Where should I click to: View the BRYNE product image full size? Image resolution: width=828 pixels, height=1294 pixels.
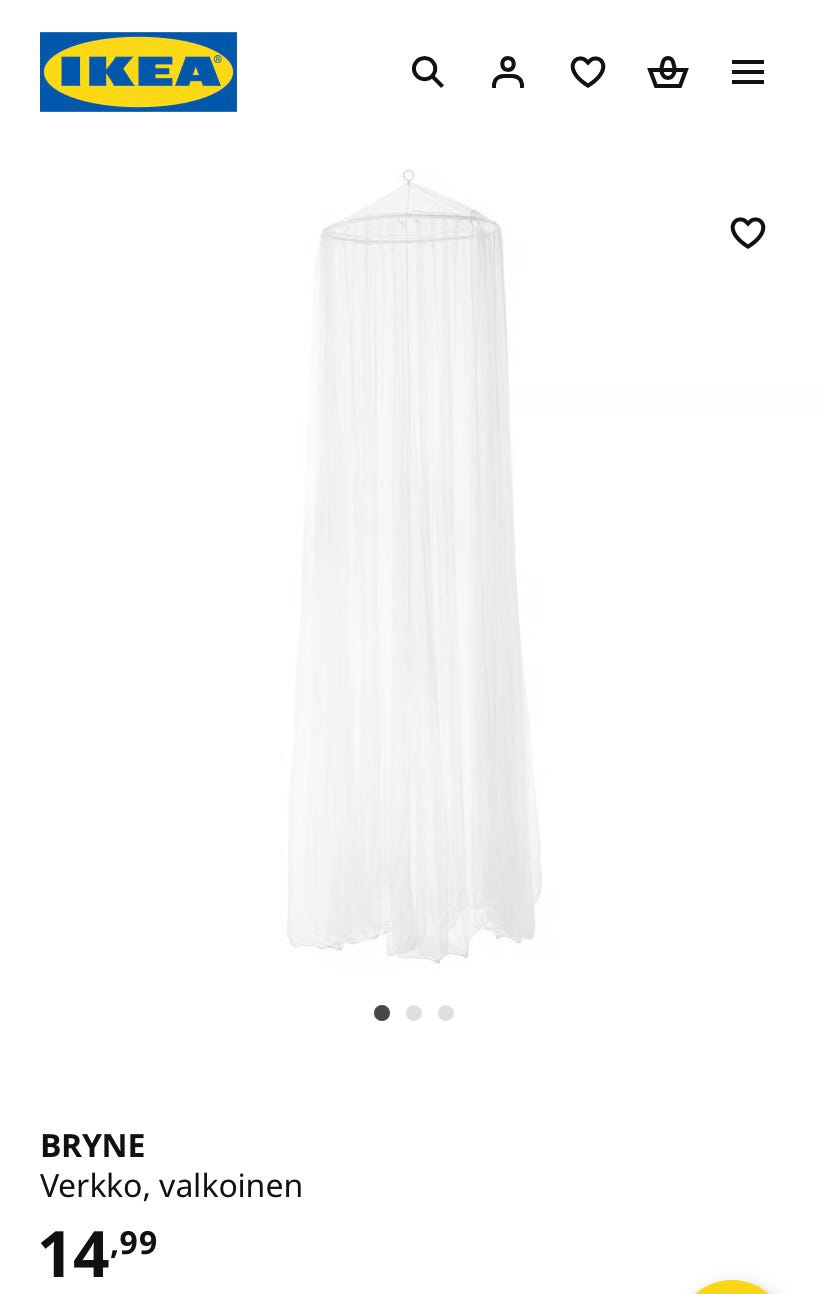coord(412,565)
